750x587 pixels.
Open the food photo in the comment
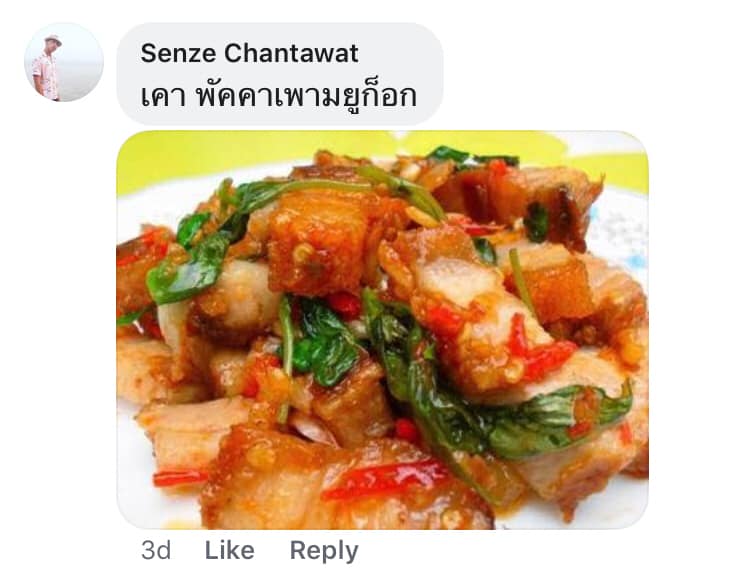(x=382, y=329)
